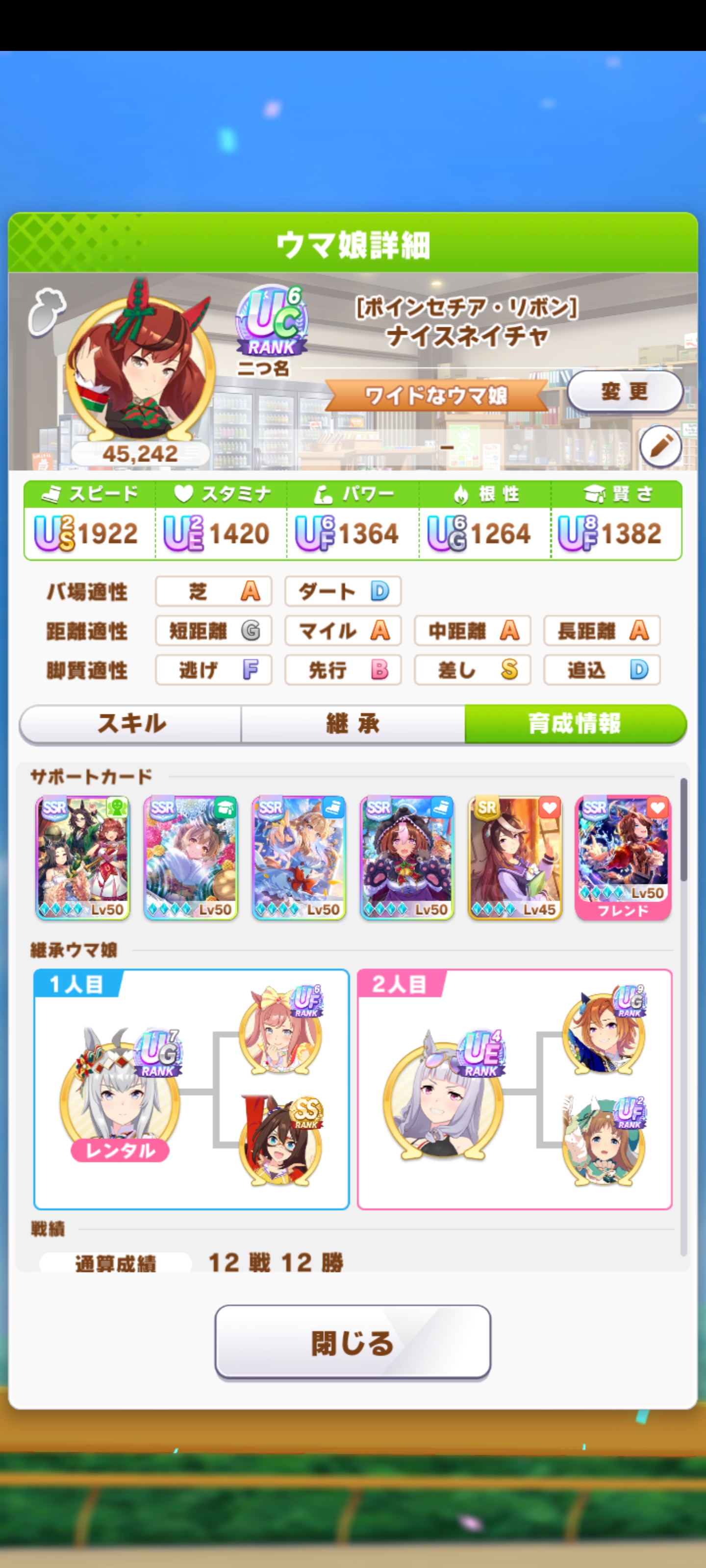The width and height of the screenshot is (706, 1568).
Task: Tap the 変更 button to change the title
Action: (x=625, y=392)
